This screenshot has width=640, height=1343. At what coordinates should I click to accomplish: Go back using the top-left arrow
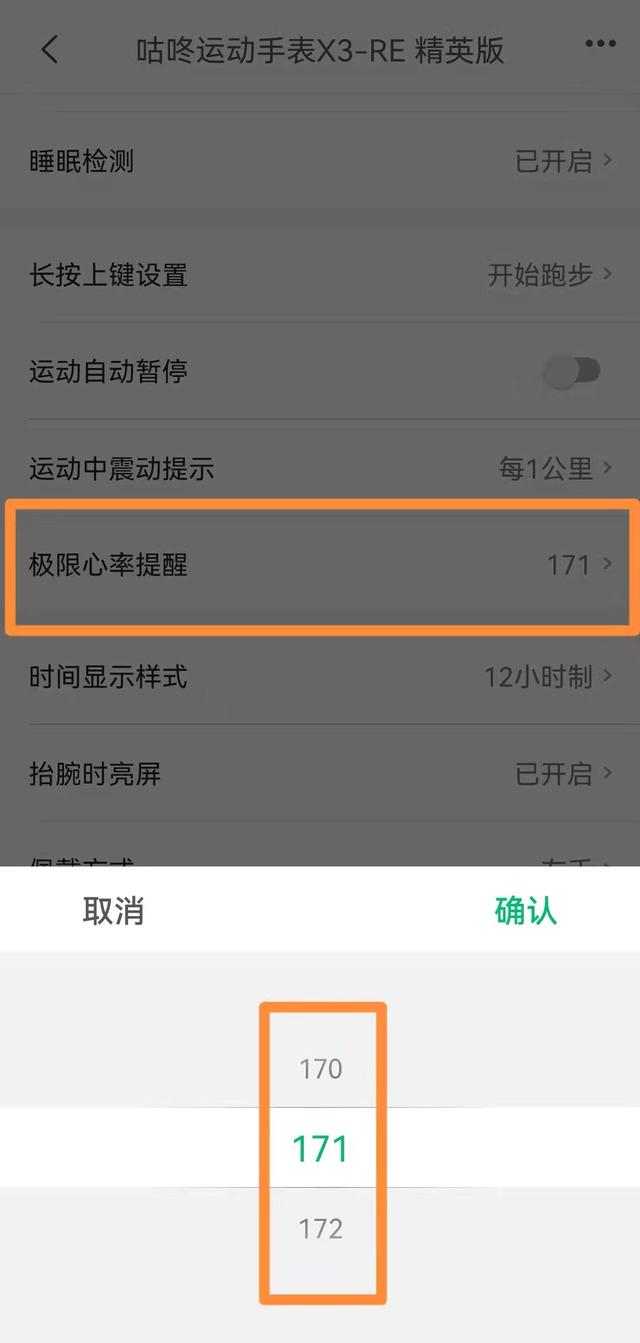[x=50, y=48]
